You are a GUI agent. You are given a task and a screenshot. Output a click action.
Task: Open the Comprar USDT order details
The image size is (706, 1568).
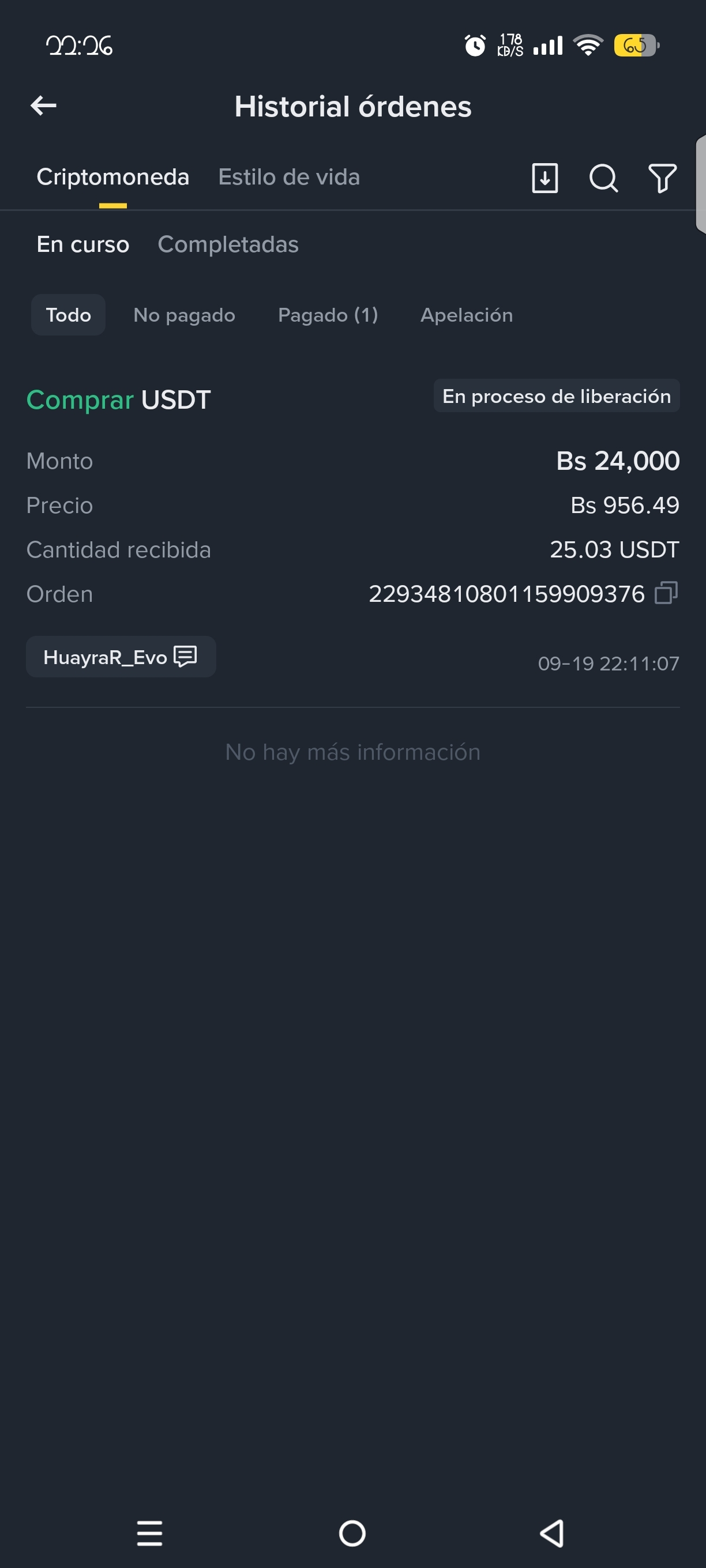(352, 526)
